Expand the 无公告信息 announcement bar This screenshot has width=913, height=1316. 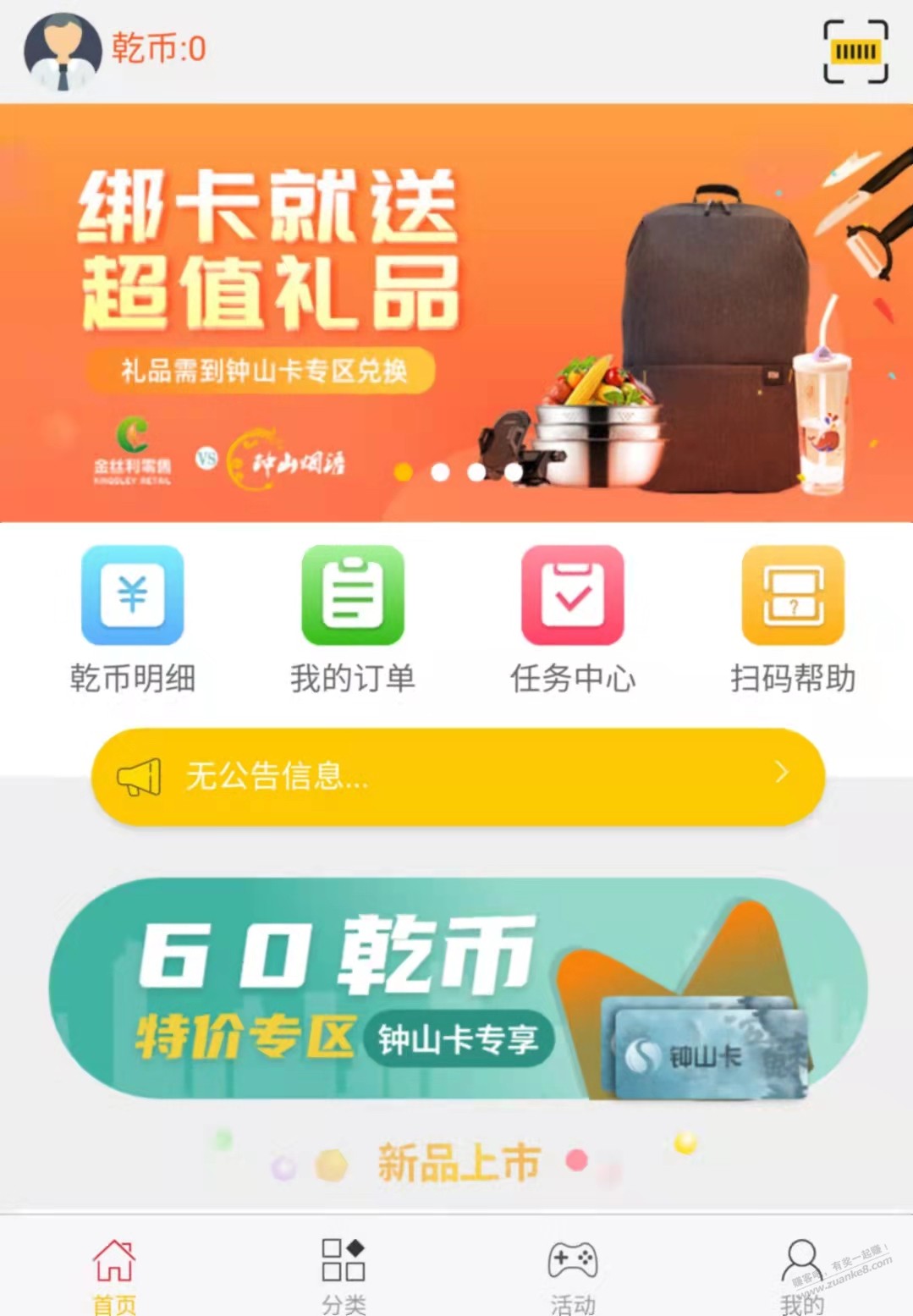(457, 775)
